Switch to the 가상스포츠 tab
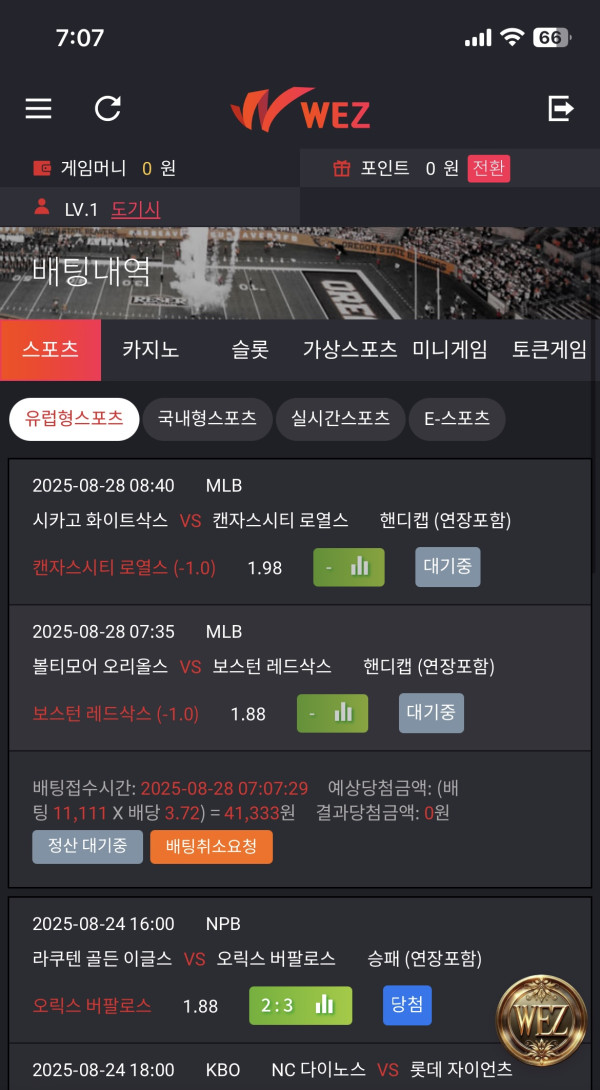Viewport: 600px width, 1090px height. tap(350, 350)
